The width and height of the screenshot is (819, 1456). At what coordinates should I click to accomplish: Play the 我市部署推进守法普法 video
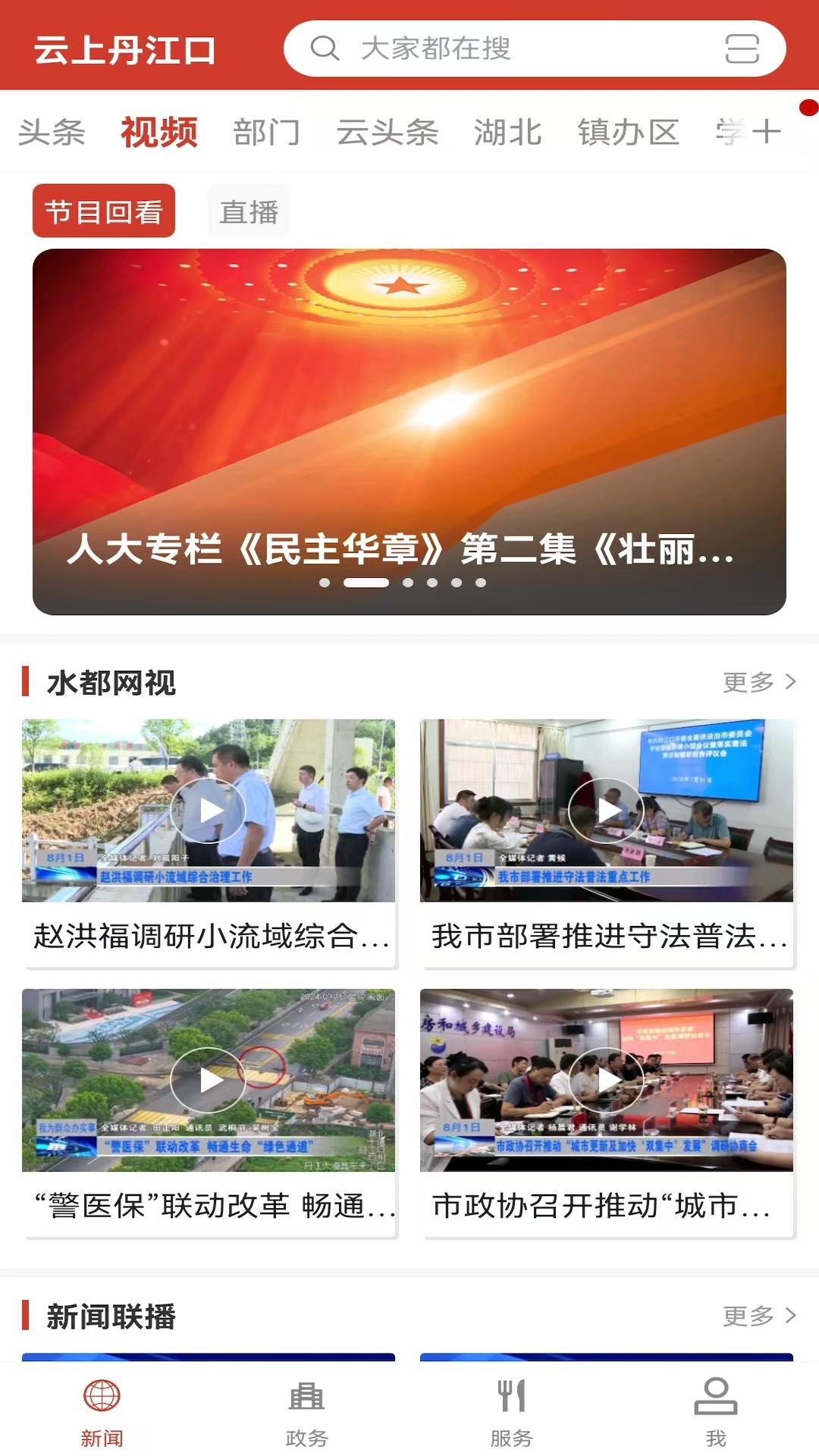[x=607, y=810]
